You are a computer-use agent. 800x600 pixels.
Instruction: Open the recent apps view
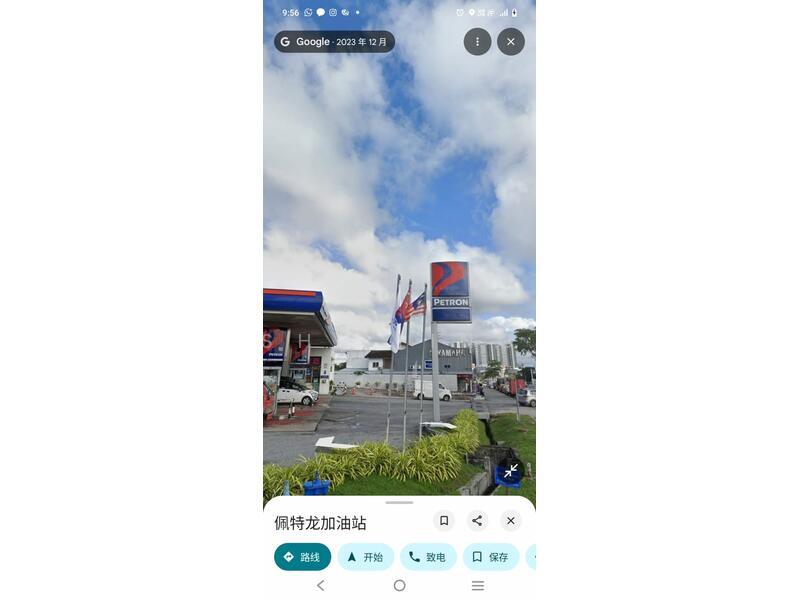tap(478, 586)
